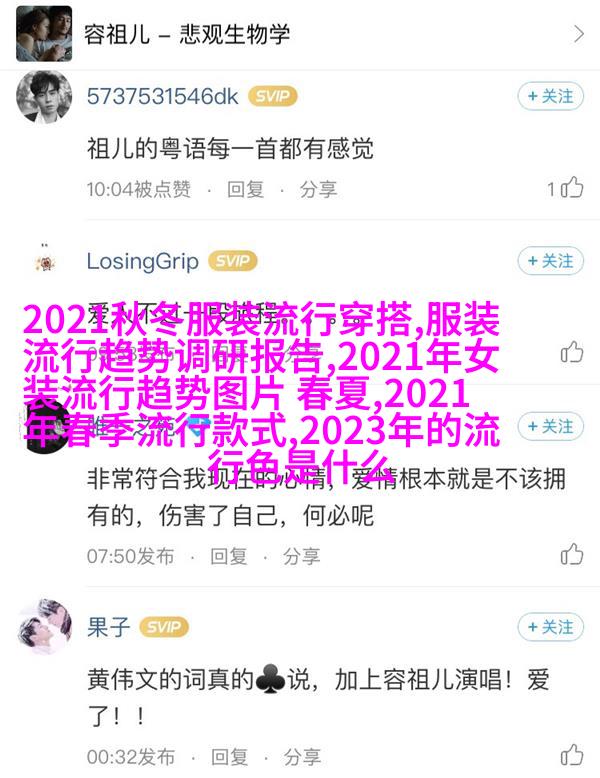Share 果子's 00:32 comment

(x=302, y=755)
